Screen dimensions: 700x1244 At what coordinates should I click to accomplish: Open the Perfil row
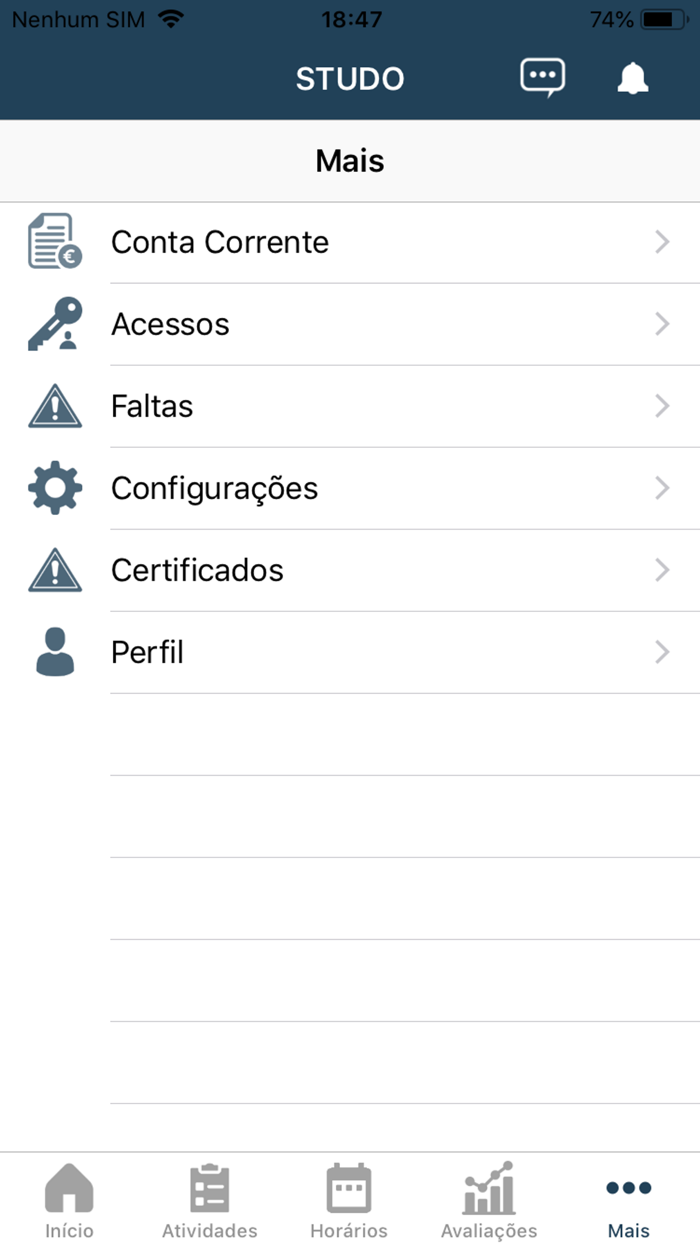tap(350, 652)
